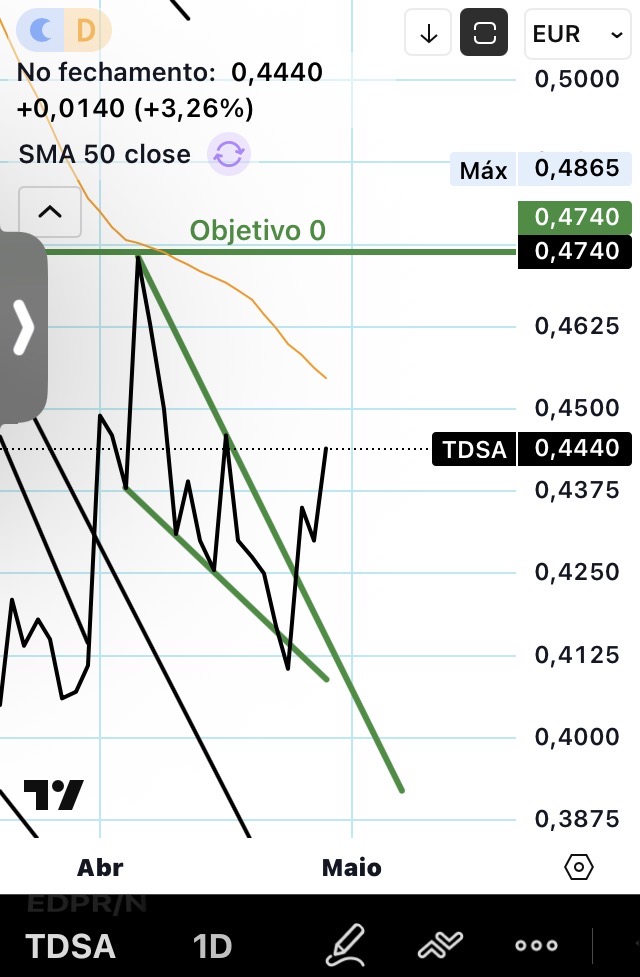Image resolution: width=640 pixels, height=977 pixels.
Task: Tap the down arrow button beside EUR
Action: click(x=429, y=34)
